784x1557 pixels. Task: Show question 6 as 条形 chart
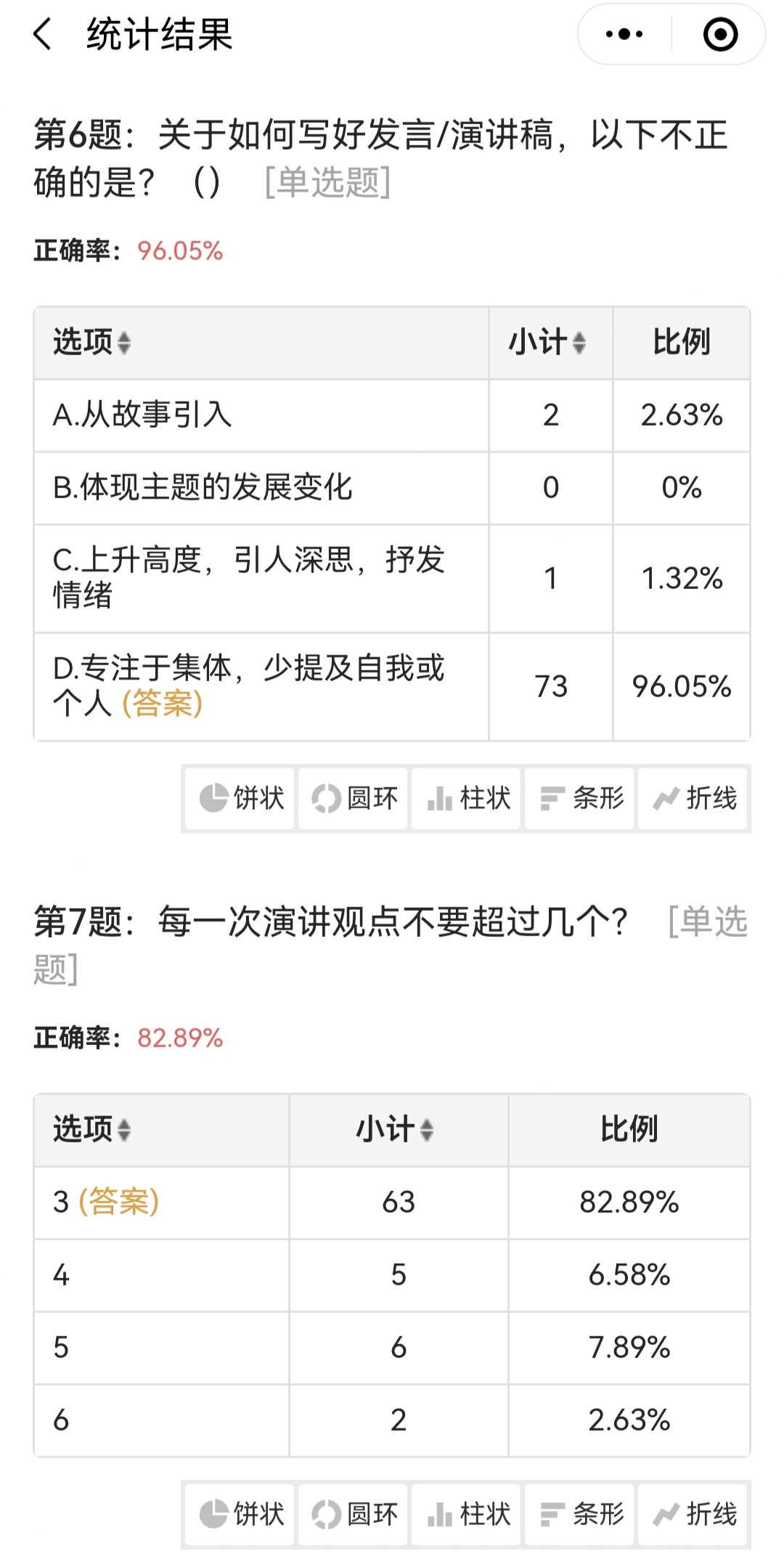(580, 798)
